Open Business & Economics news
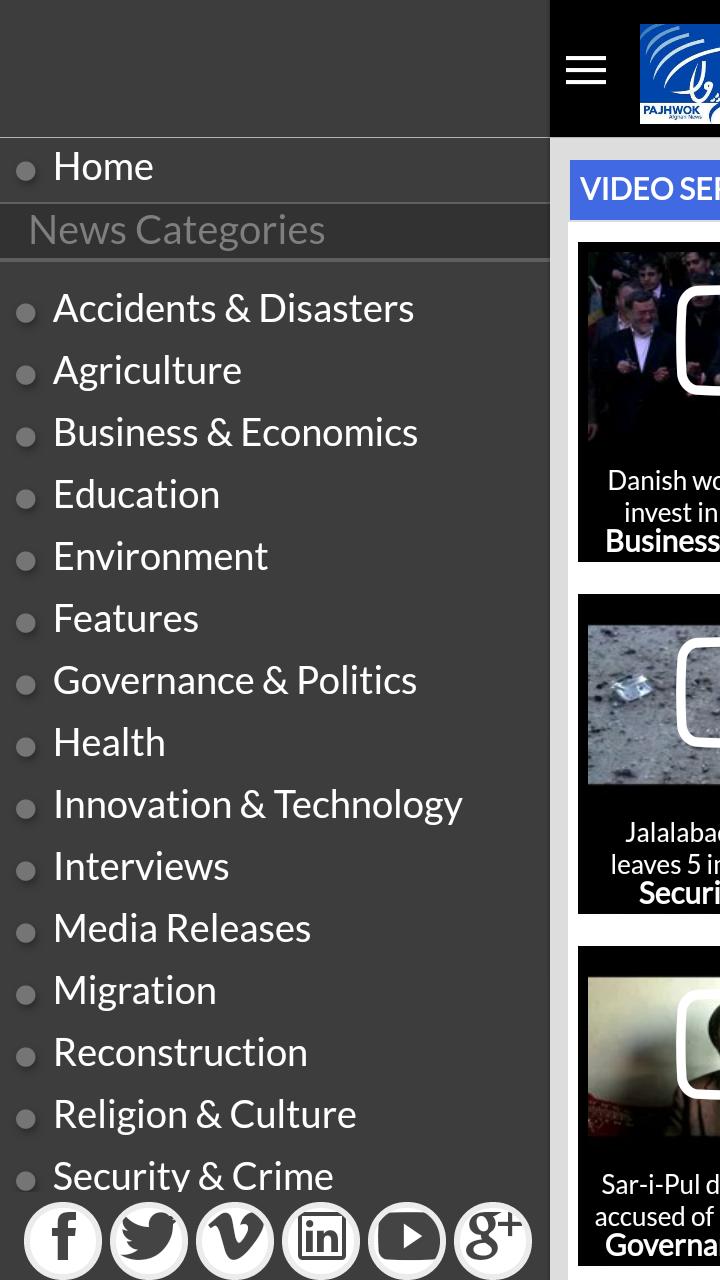720x1280 pixels. 235,433
